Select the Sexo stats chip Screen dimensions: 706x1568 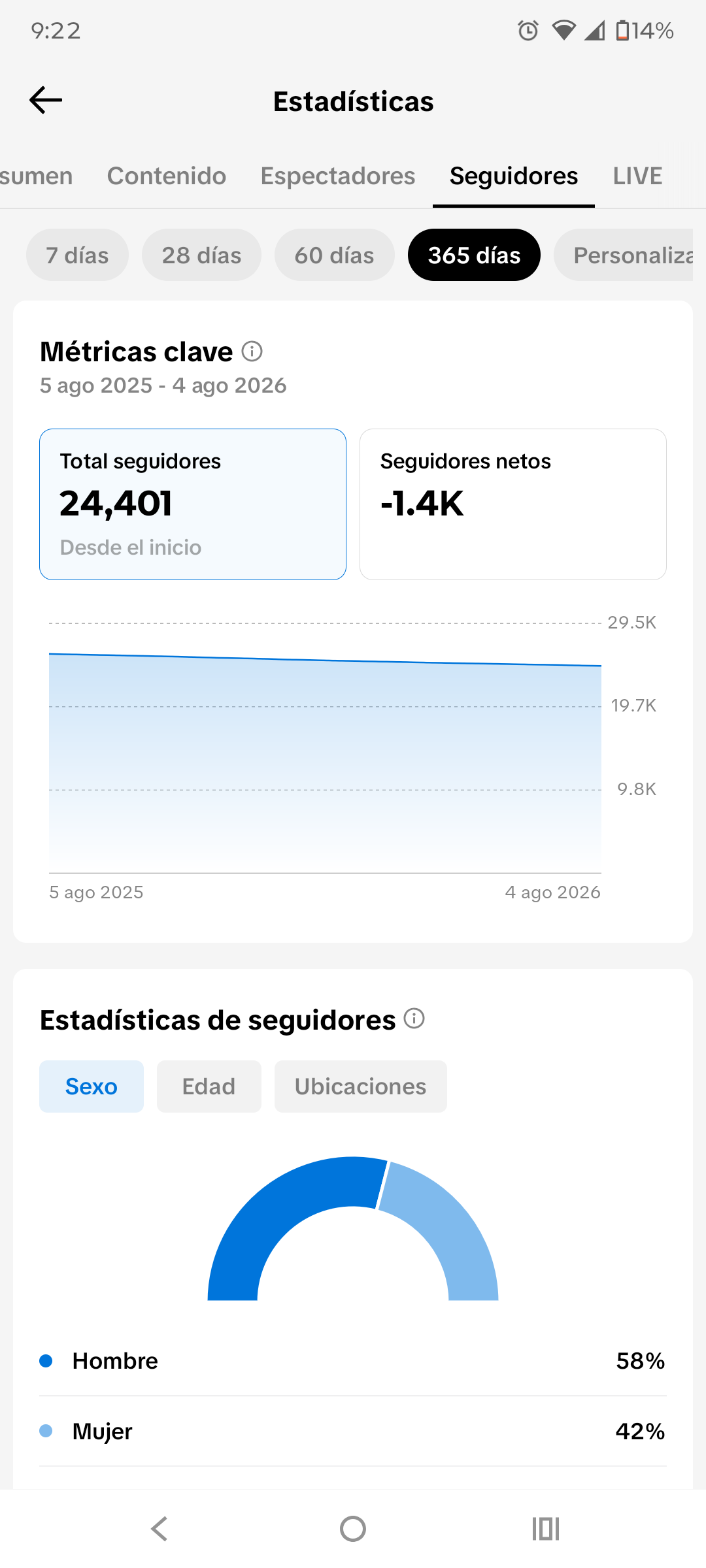click(92, 1086)
